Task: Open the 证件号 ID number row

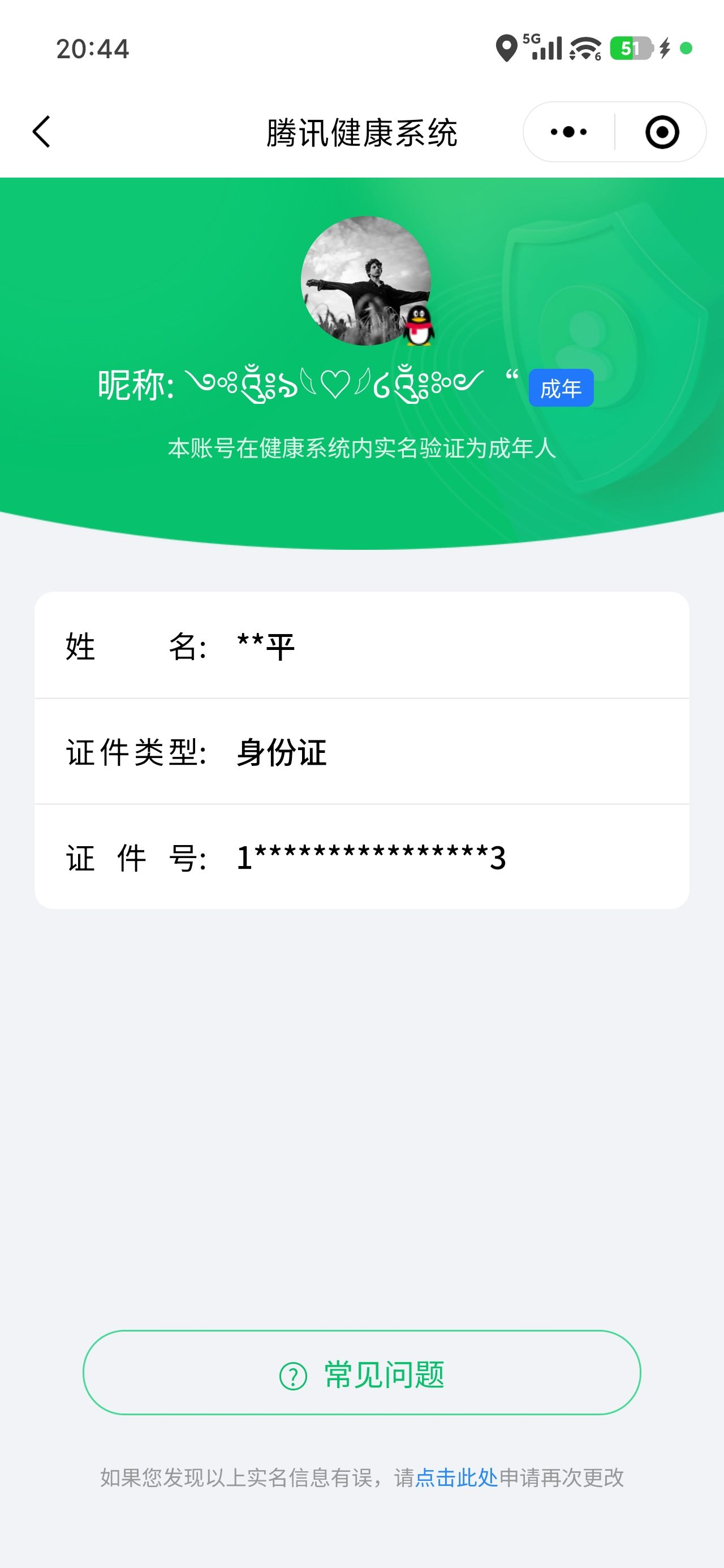Action: 361,858
